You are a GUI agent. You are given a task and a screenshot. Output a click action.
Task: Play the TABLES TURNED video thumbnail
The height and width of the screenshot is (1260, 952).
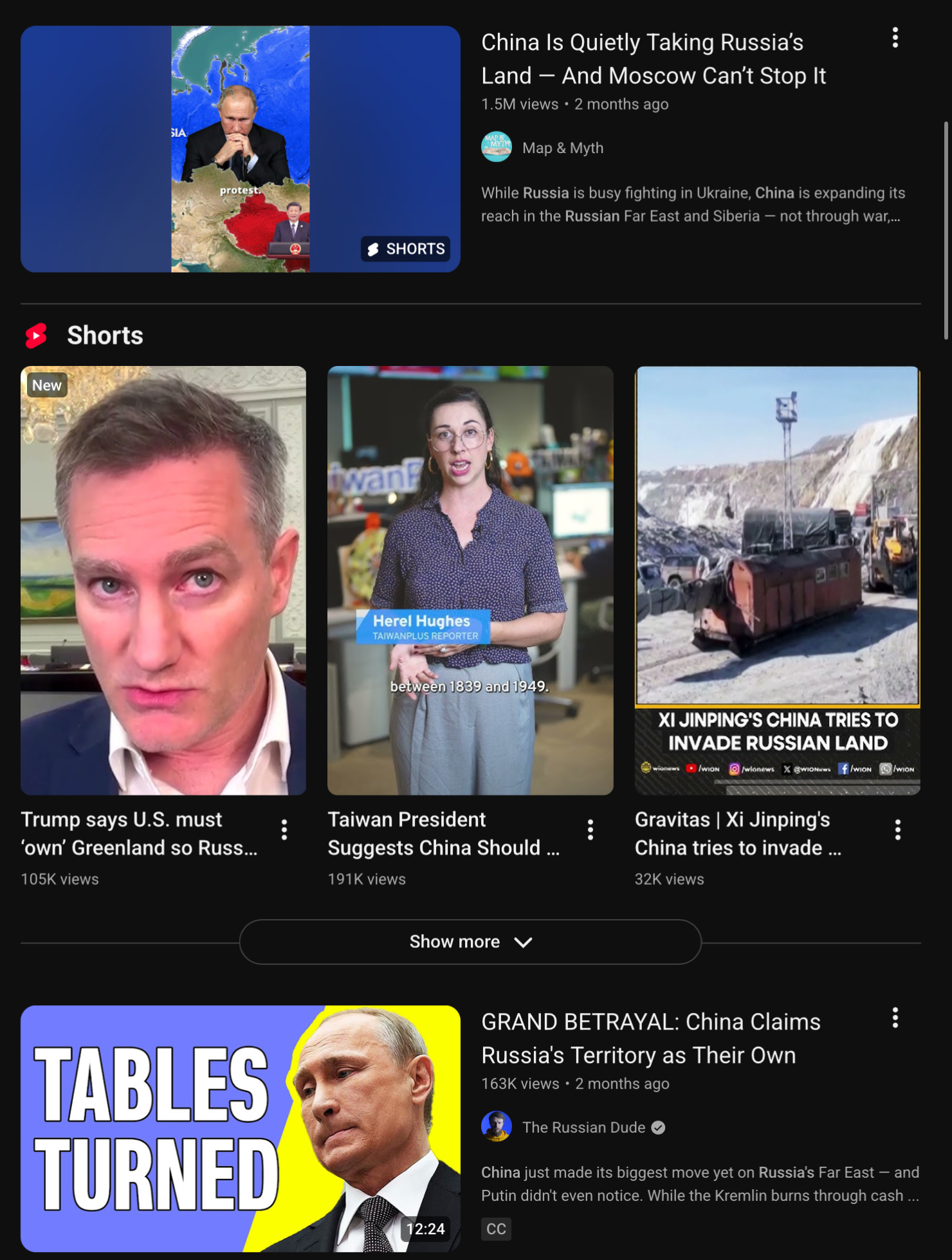click(240, 1128)
